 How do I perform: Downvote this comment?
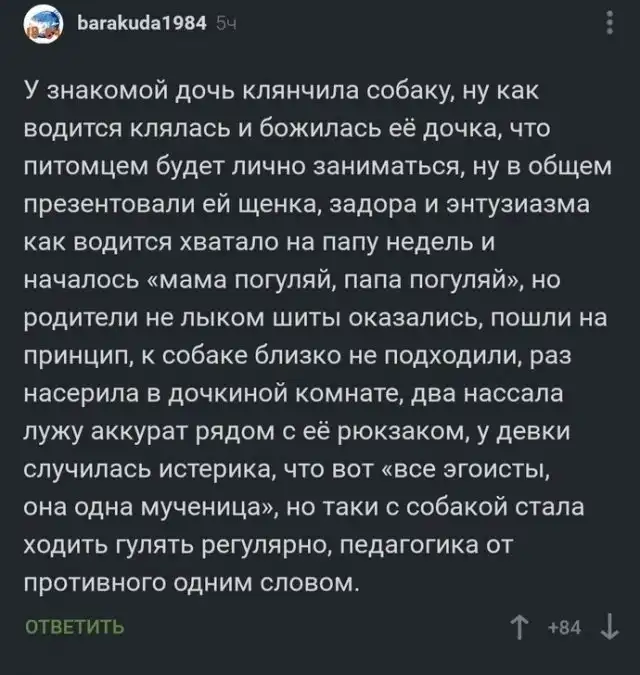pos(609,628)
